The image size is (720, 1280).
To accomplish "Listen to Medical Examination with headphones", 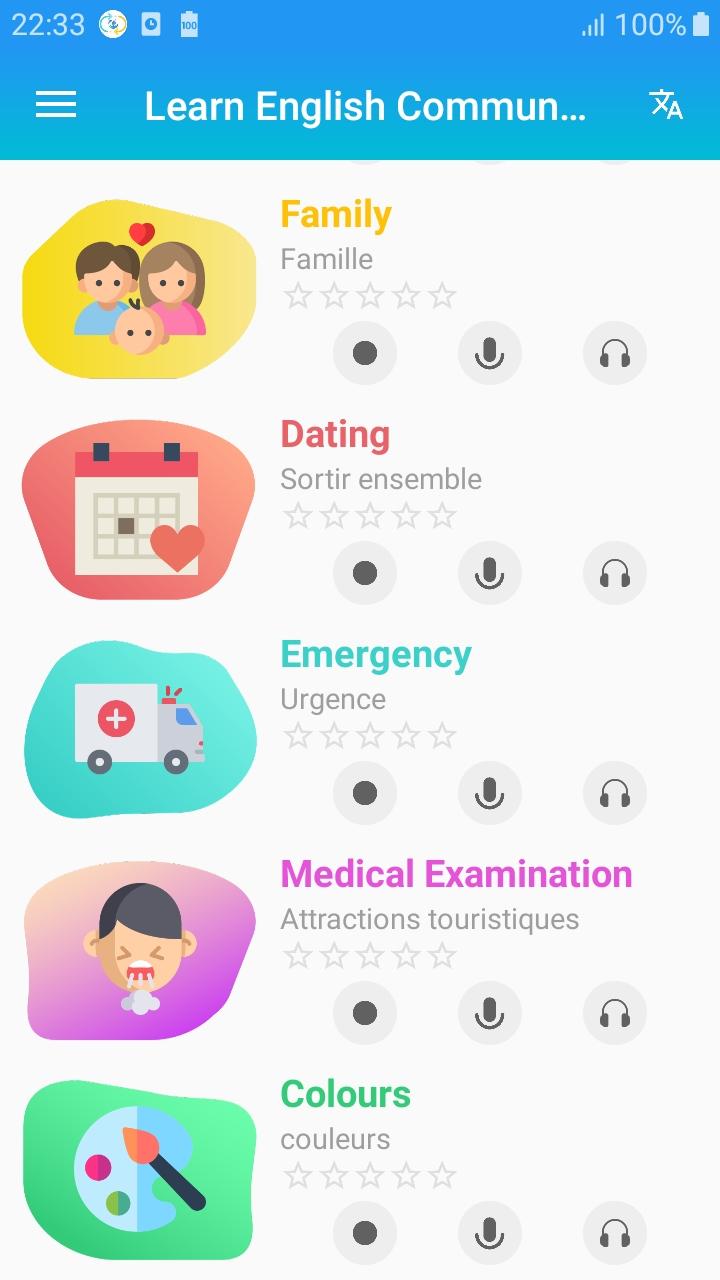I will 615,1013.
